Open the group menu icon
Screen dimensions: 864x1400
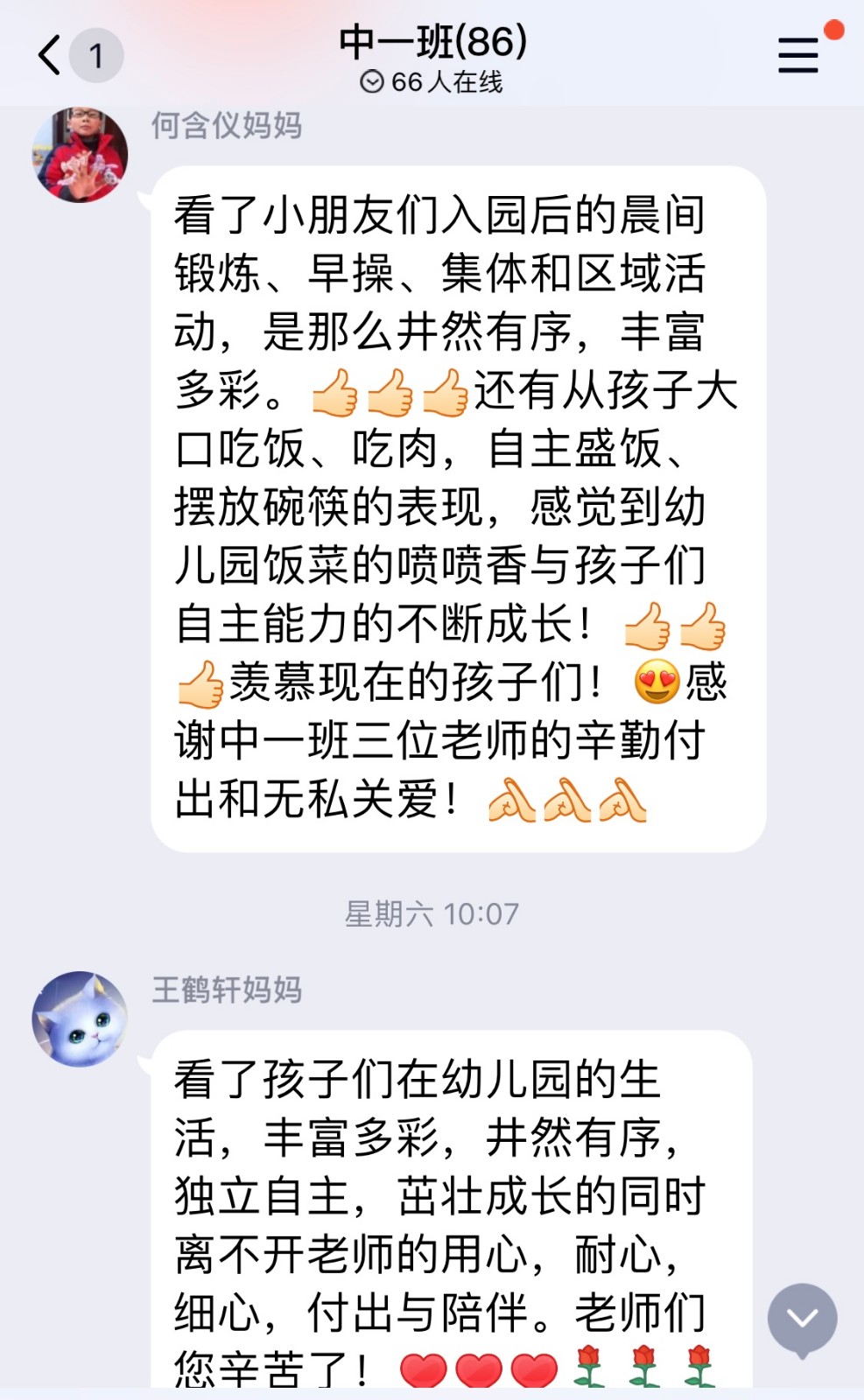pyautogui.click(x=797, y=54)
